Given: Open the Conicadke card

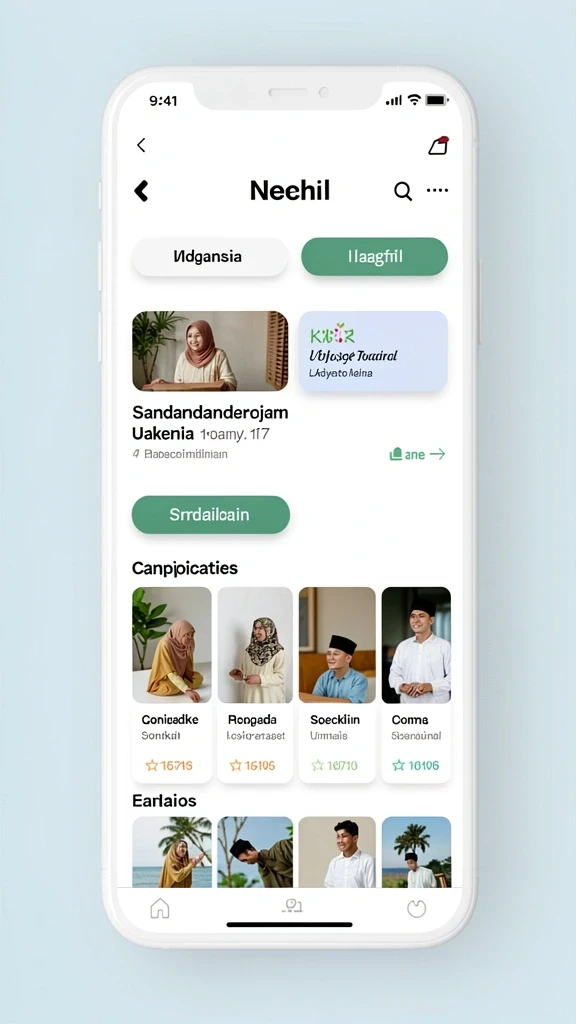Looking at the screenshot, I should pyautogui.click(x=172, y=684).
